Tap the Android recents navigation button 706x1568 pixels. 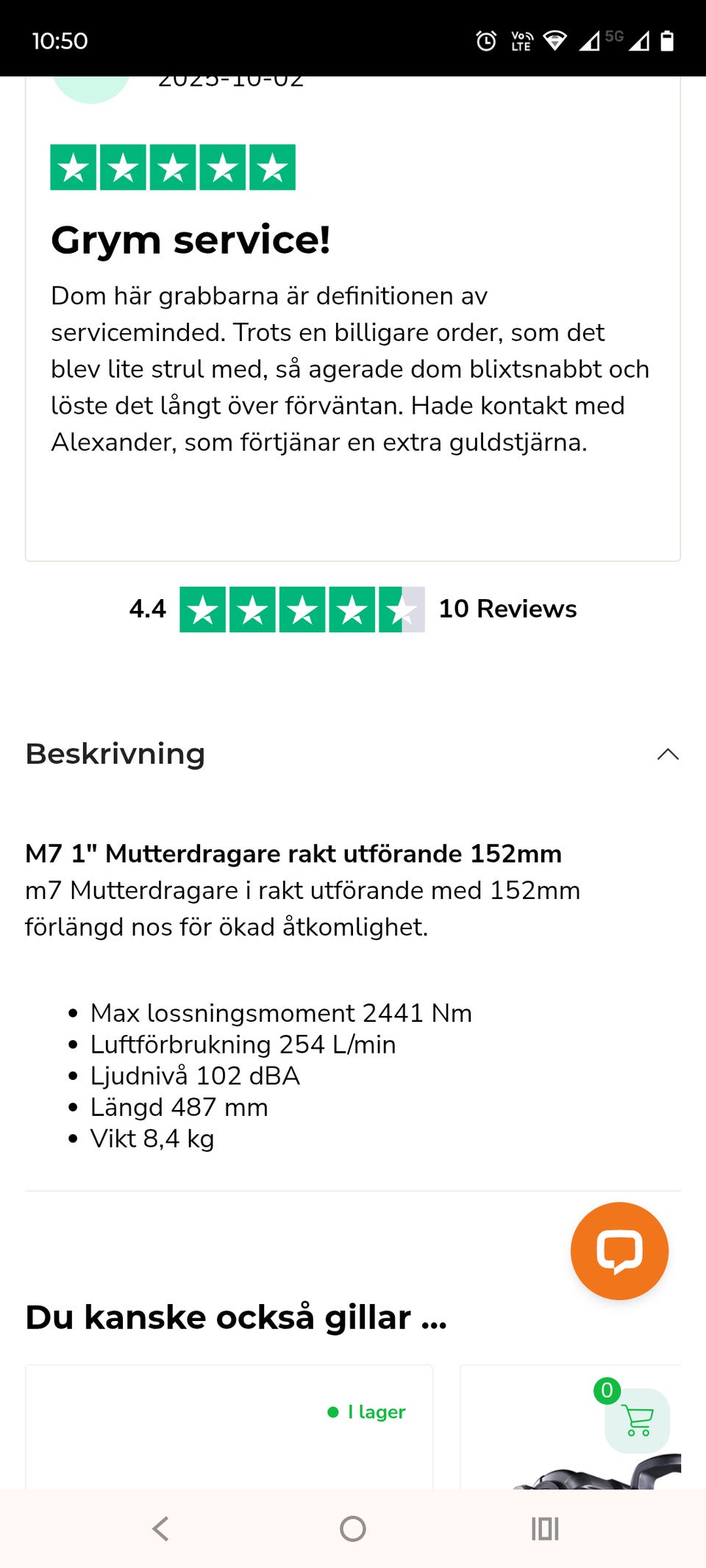pos(543,1529)
